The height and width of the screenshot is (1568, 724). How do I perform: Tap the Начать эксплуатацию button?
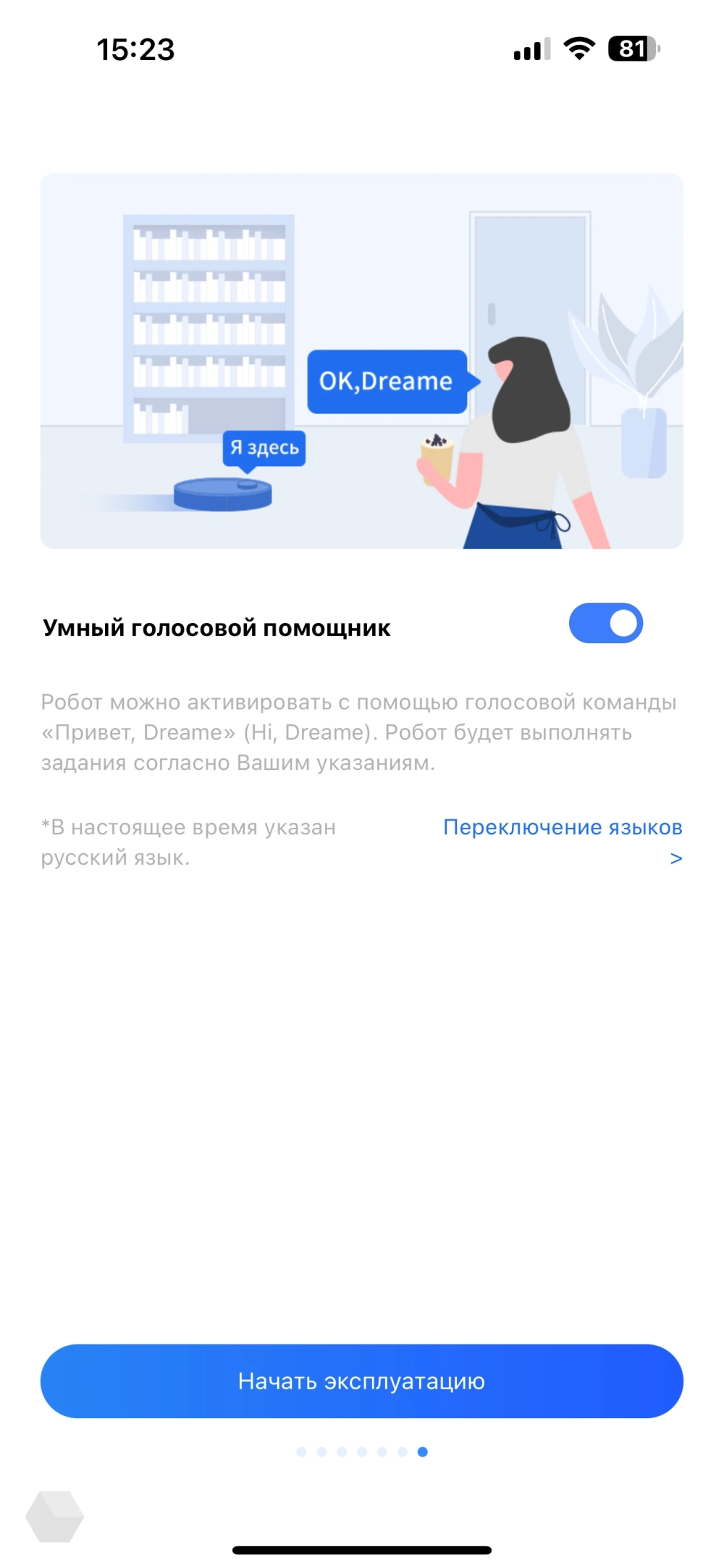coord(362,1381)
